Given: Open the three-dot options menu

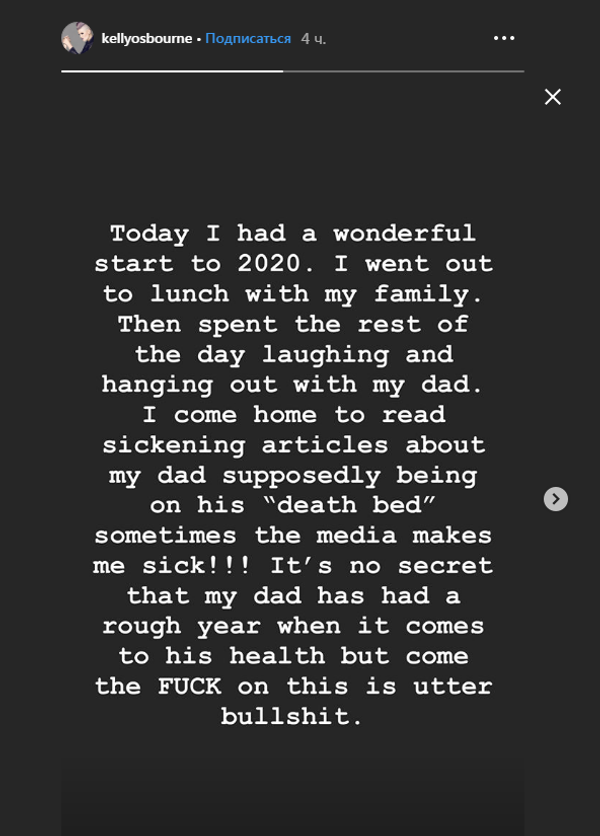Looking at the screenshot, I should click(x=504, y=38).
